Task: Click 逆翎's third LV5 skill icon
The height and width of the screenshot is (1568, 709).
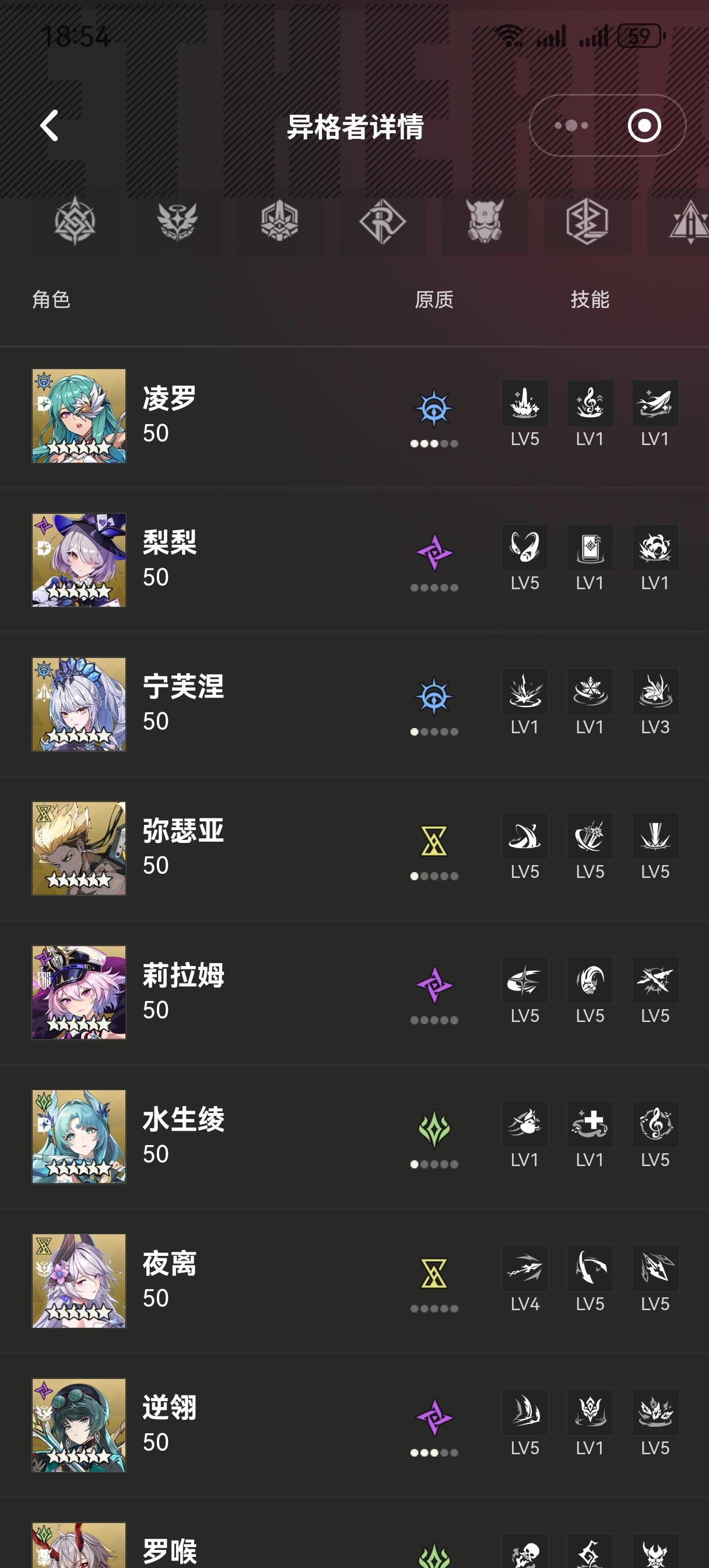Action: [655, 1412]
